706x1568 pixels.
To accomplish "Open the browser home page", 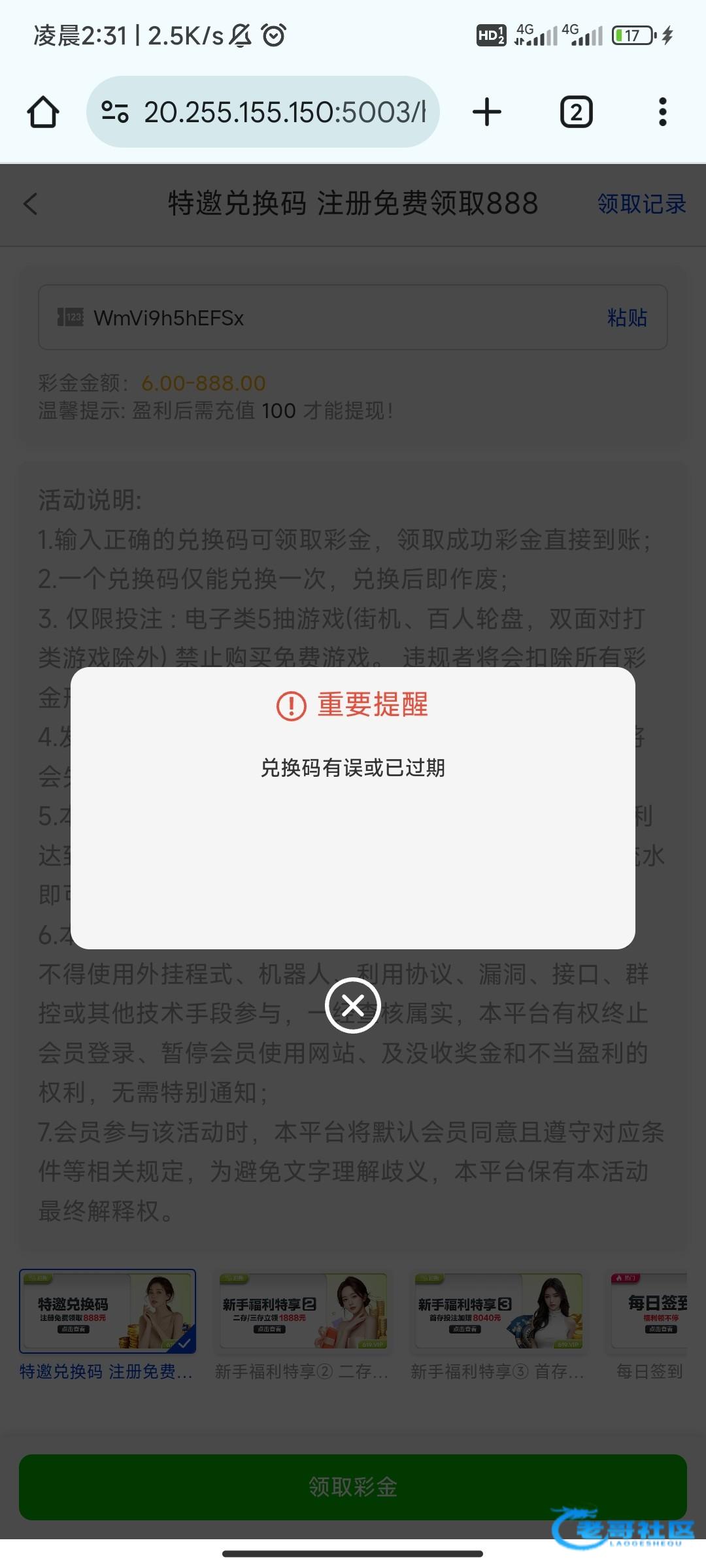I will [x=43, y=112].
